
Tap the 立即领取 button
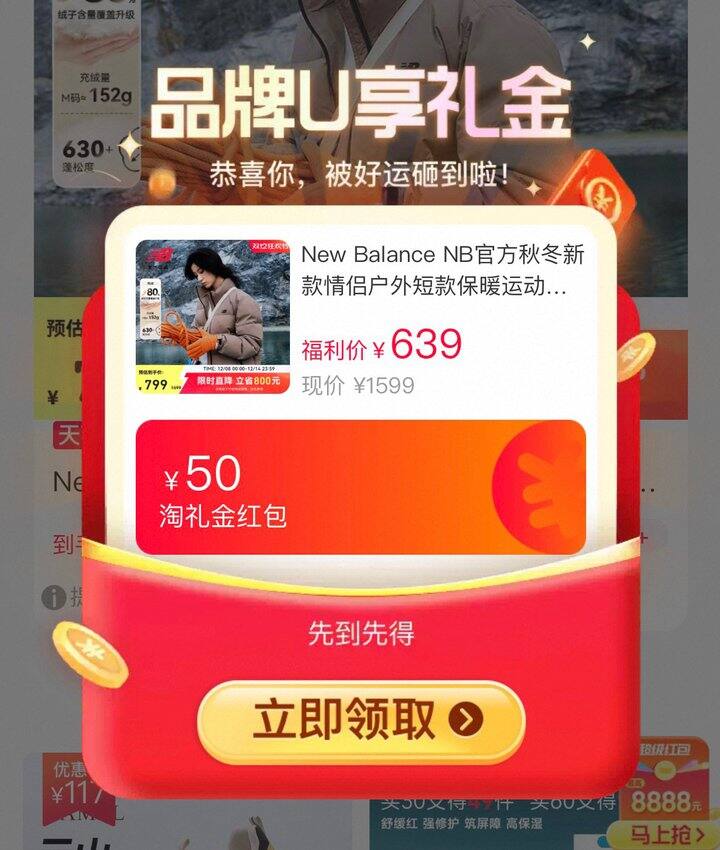[x=361, y=720]
